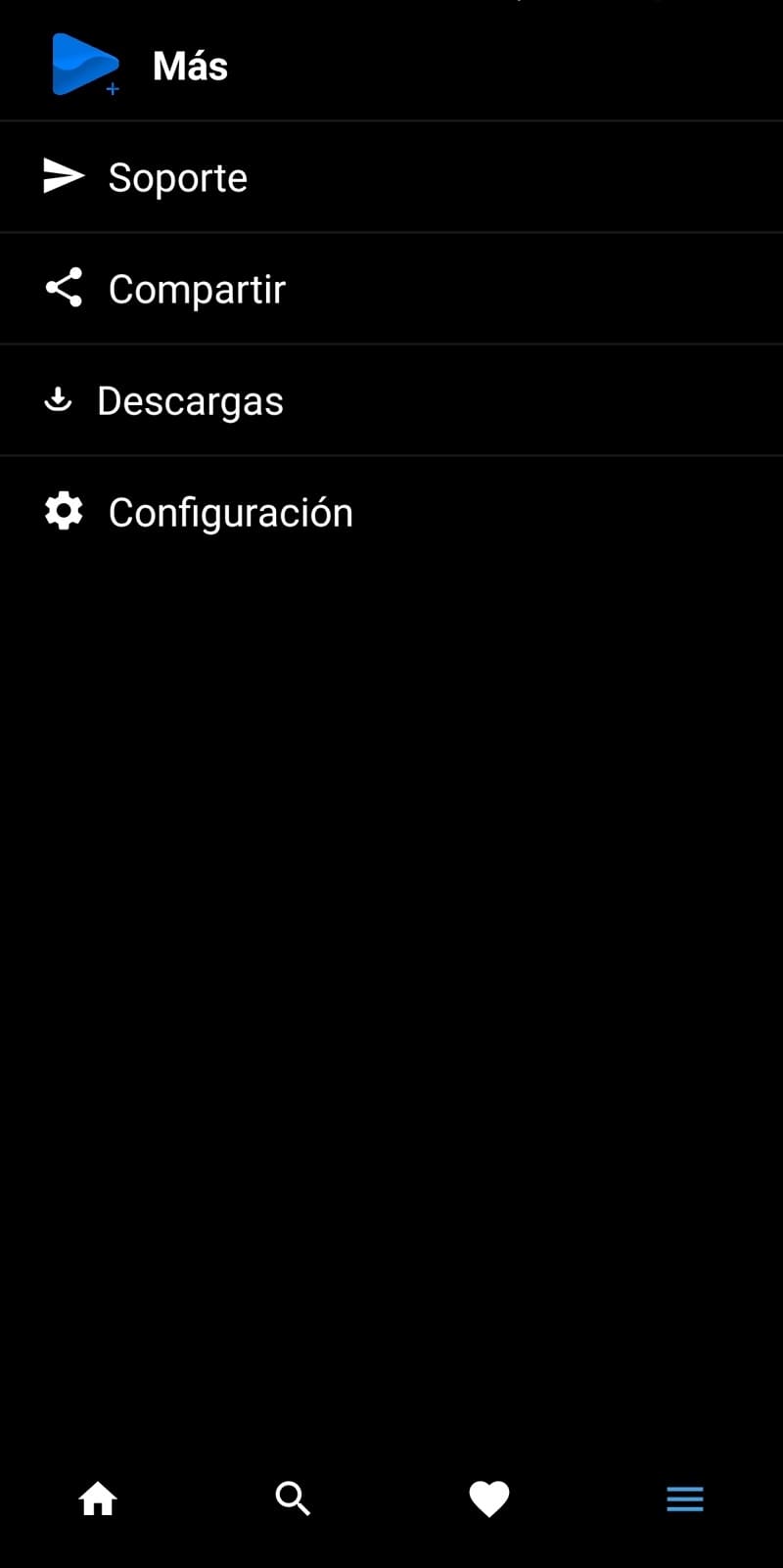Viewport: 783px width, 1568px height.
Task: Tap the home icon in bottom bar
Action: click(x=98, y=1498)
